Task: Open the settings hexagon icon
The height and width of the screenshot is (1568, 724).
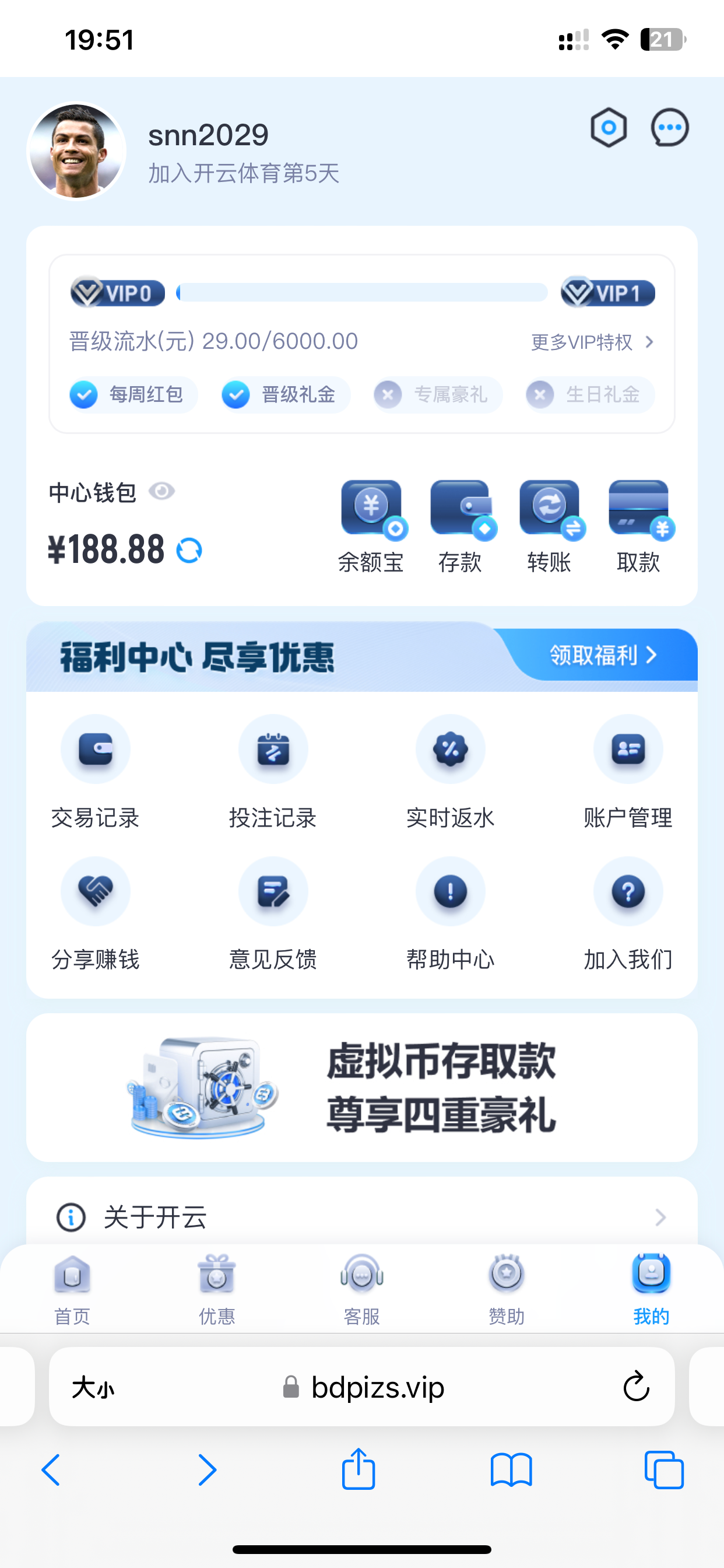Action: click(609, 128)
